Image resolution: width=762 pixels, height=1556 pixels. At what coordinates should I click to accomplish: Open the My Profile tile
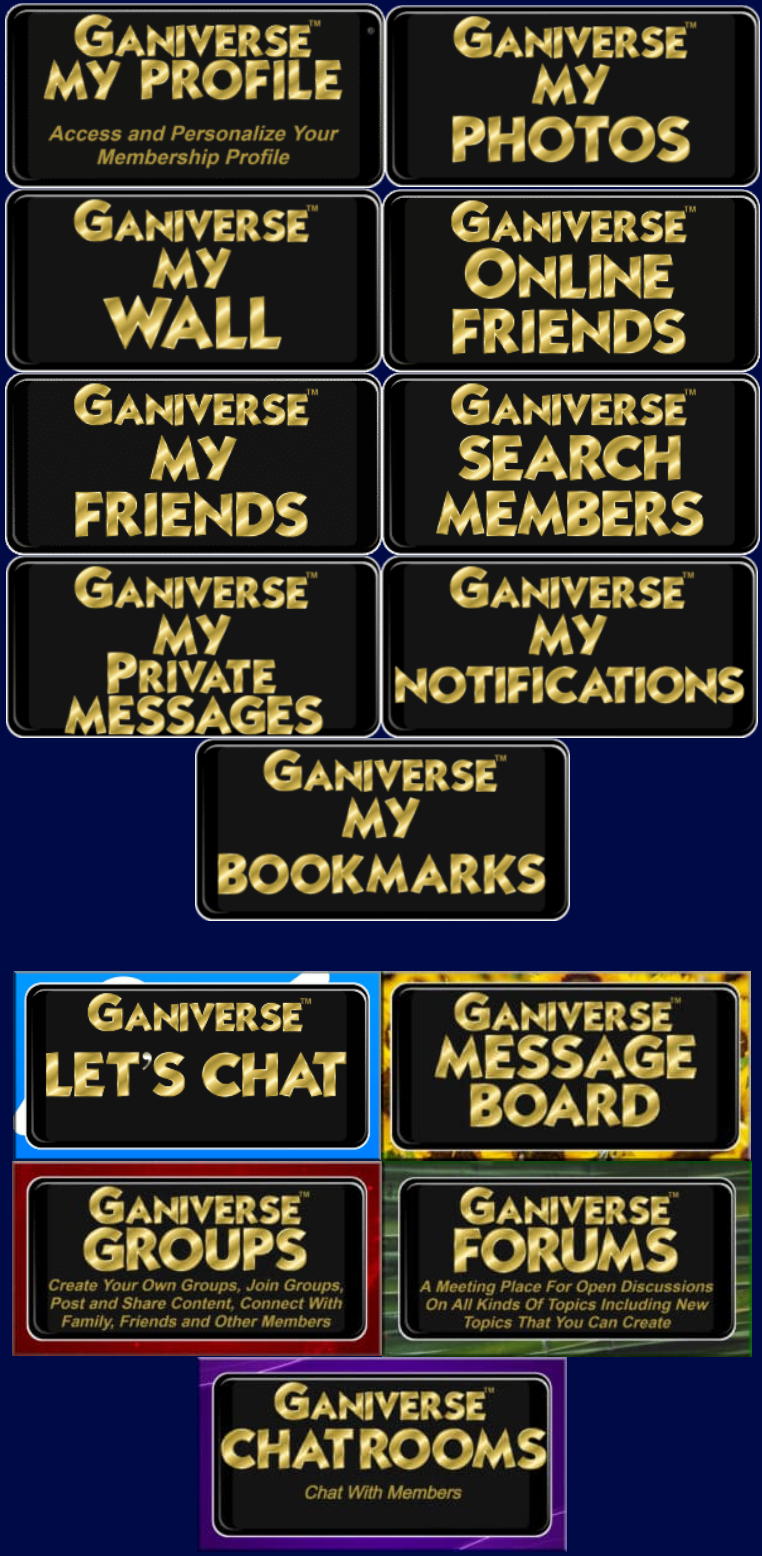point(194,96)
